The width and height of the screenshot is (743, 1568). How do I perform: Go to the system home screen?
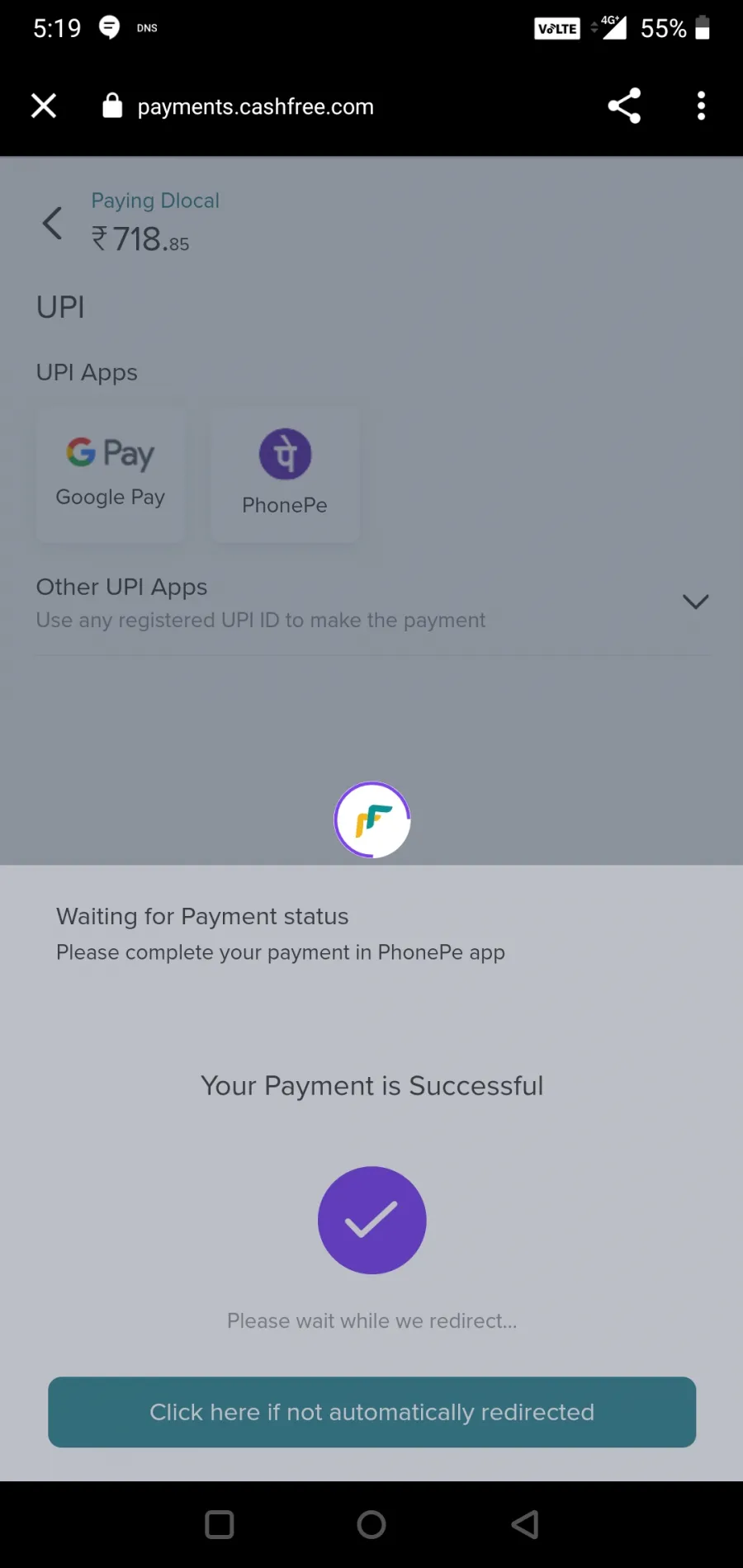pos(371,1524)
